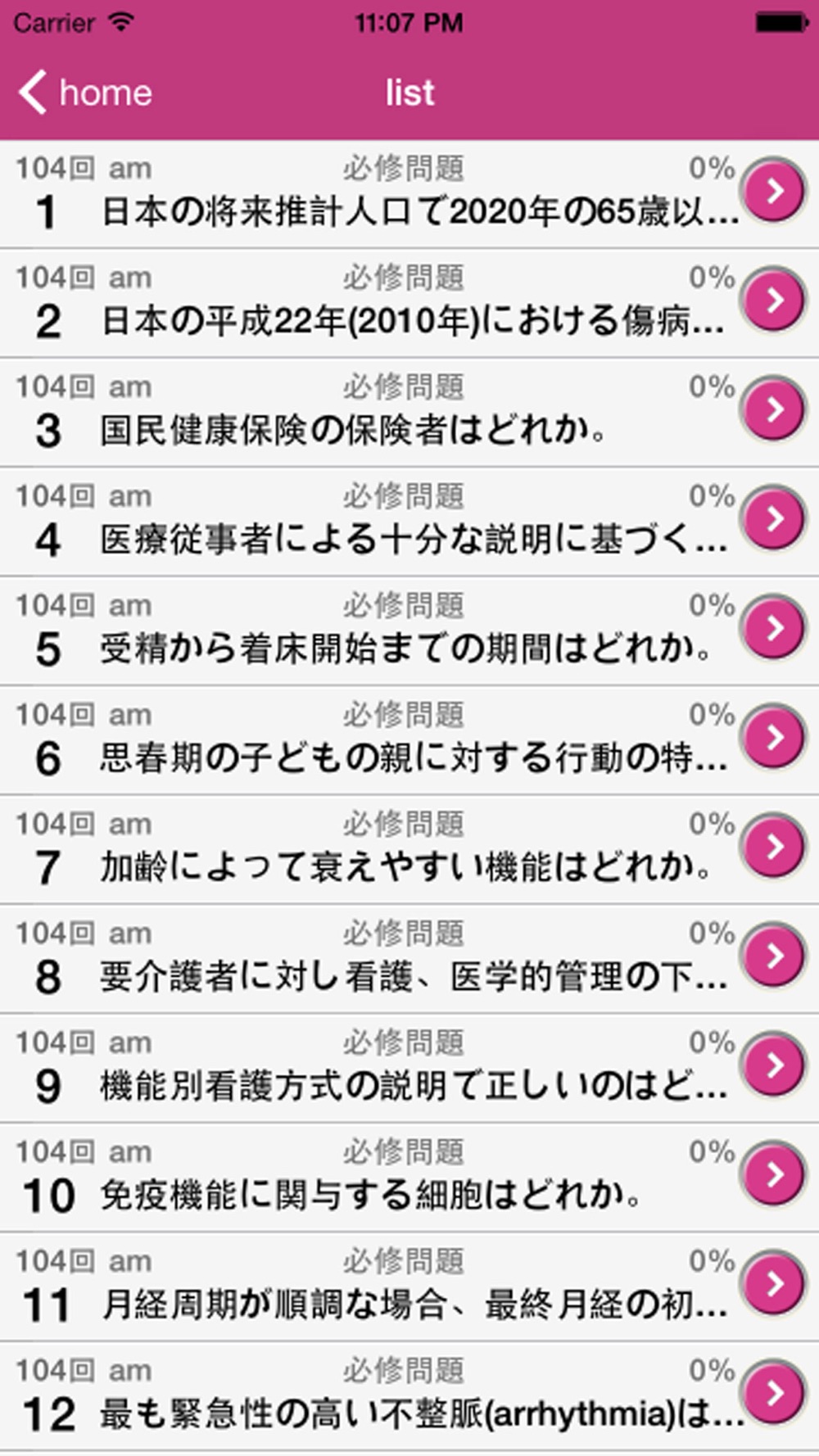Open question 8 about 要介護者
Image resolution: width=819 pixels, height=1456 pixels.
pos(409,958)
